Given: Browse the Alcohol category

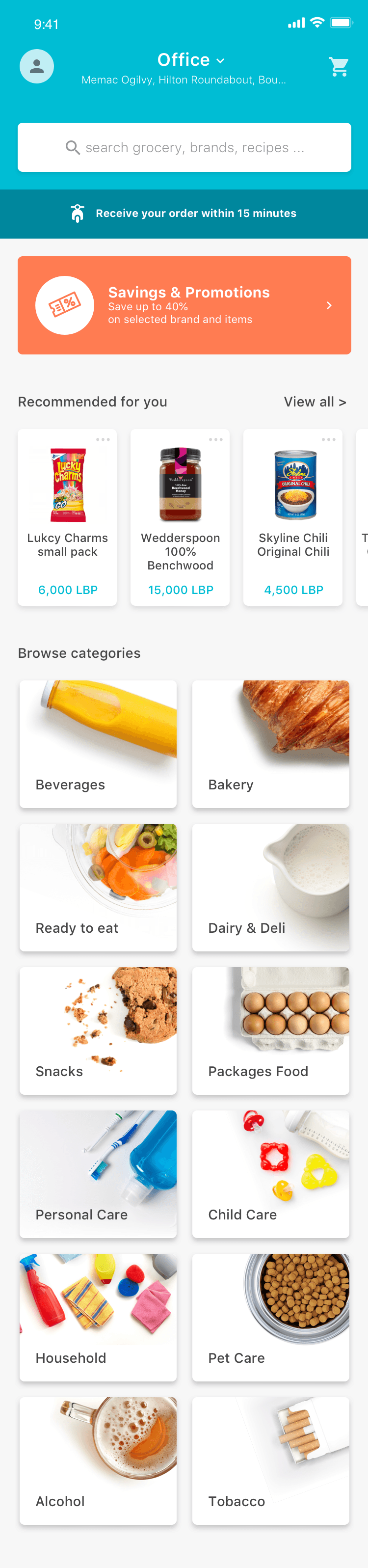Looking at the screenshot, I should pyautogui.click(x=98, y=1461).
